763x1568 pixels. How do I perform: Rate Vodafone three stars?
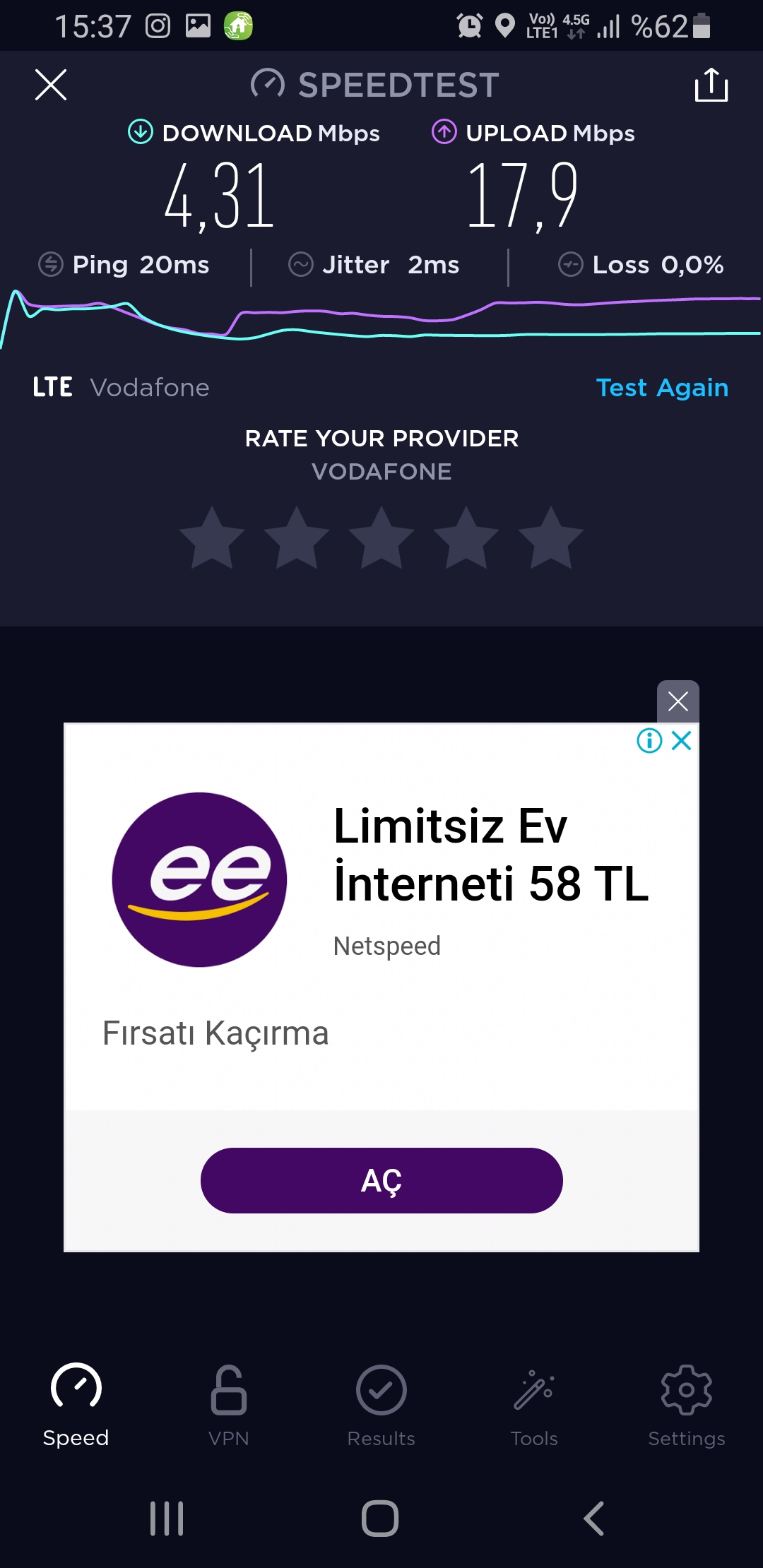coord(381,538)
